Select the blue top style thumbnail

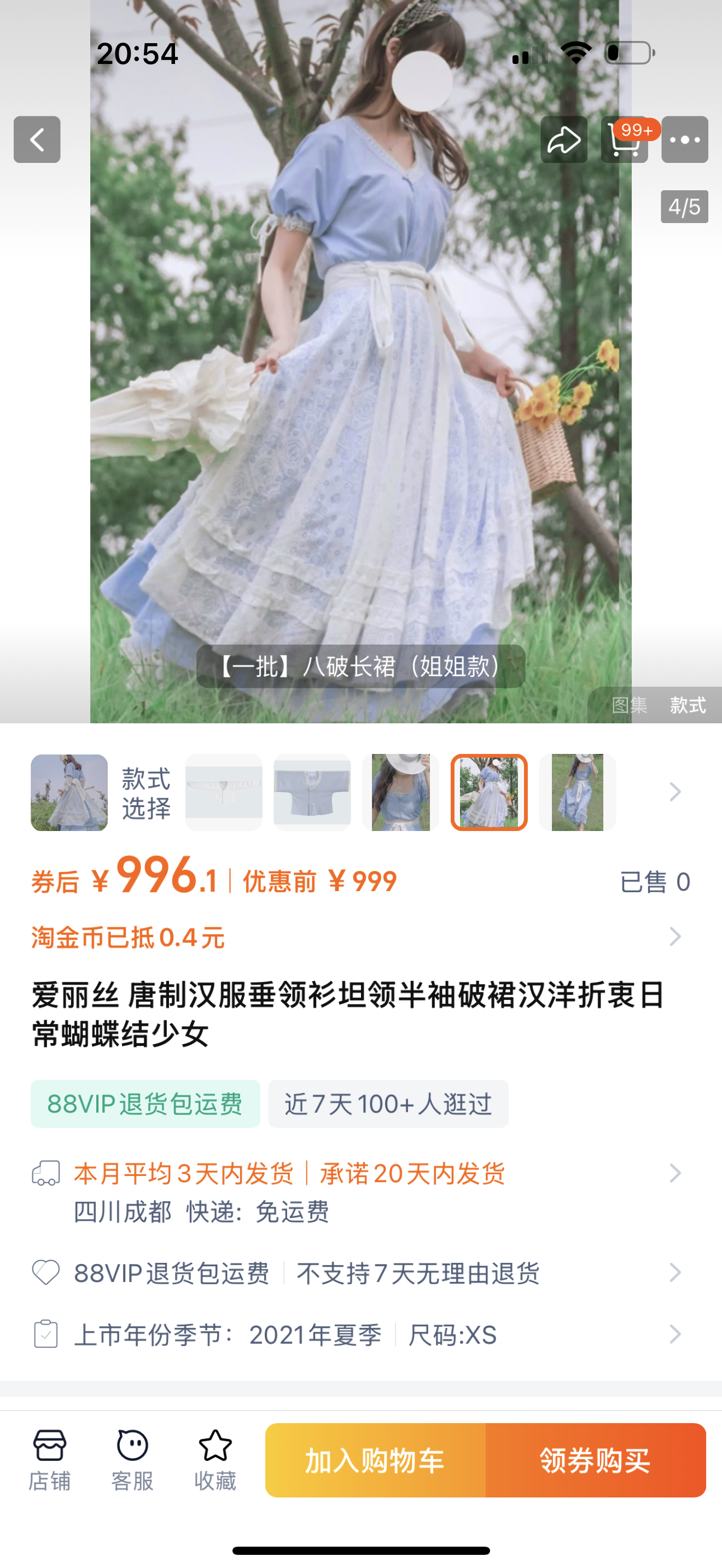312,792
